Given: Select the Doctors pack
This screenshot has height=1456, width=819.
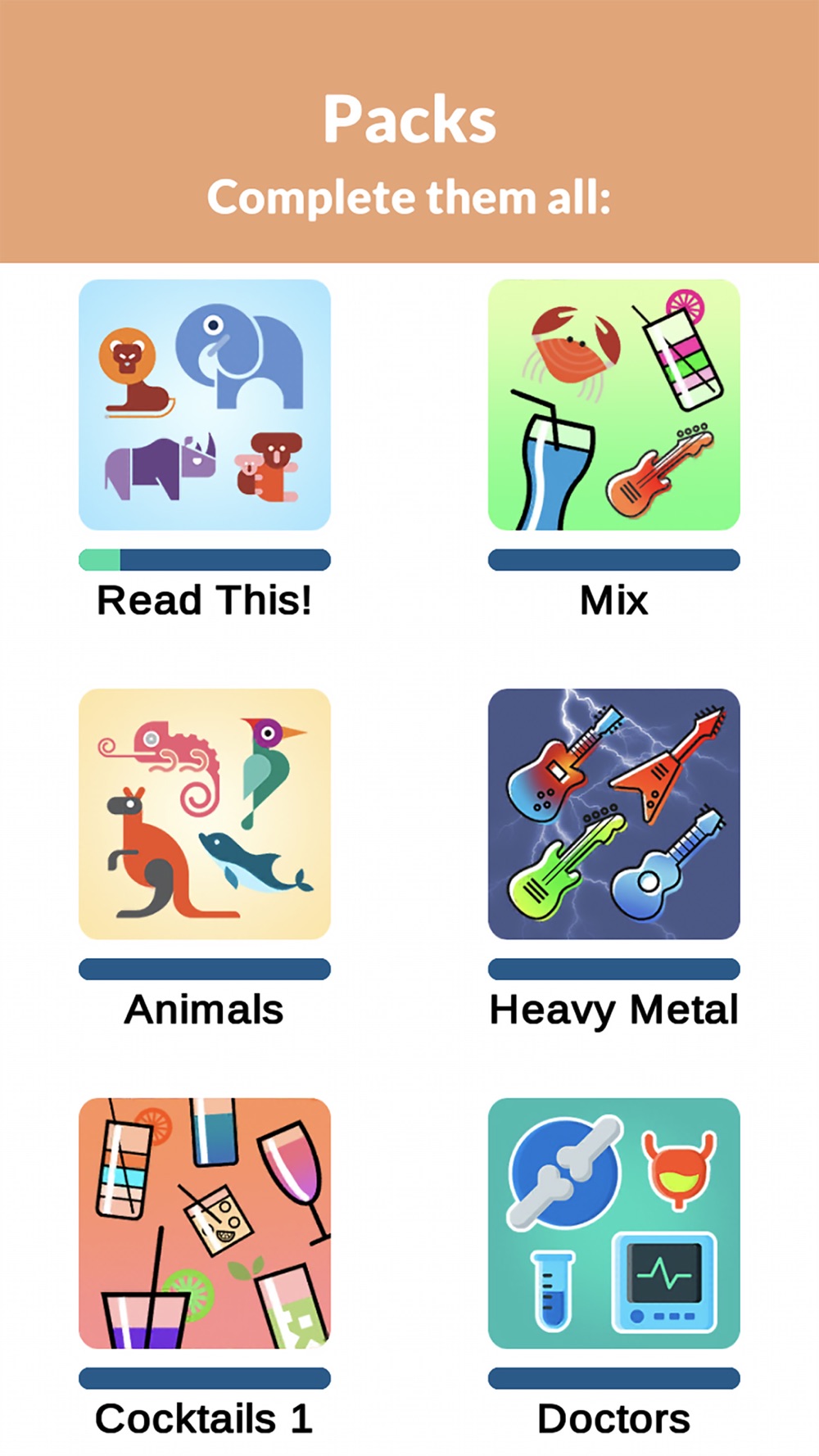Looking at the screenshot, I should (x=614, y=1223).
